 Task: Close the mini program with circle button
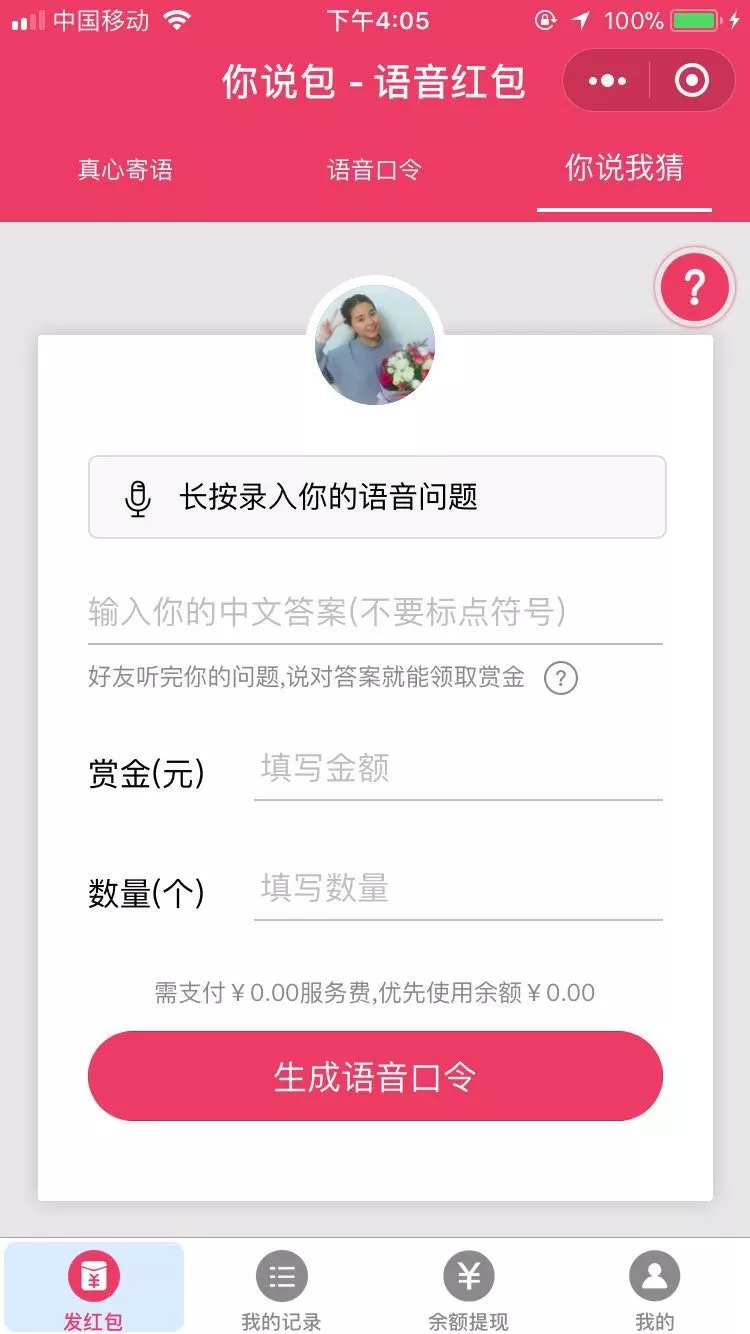pyautogui.click(x=691, y=81)
